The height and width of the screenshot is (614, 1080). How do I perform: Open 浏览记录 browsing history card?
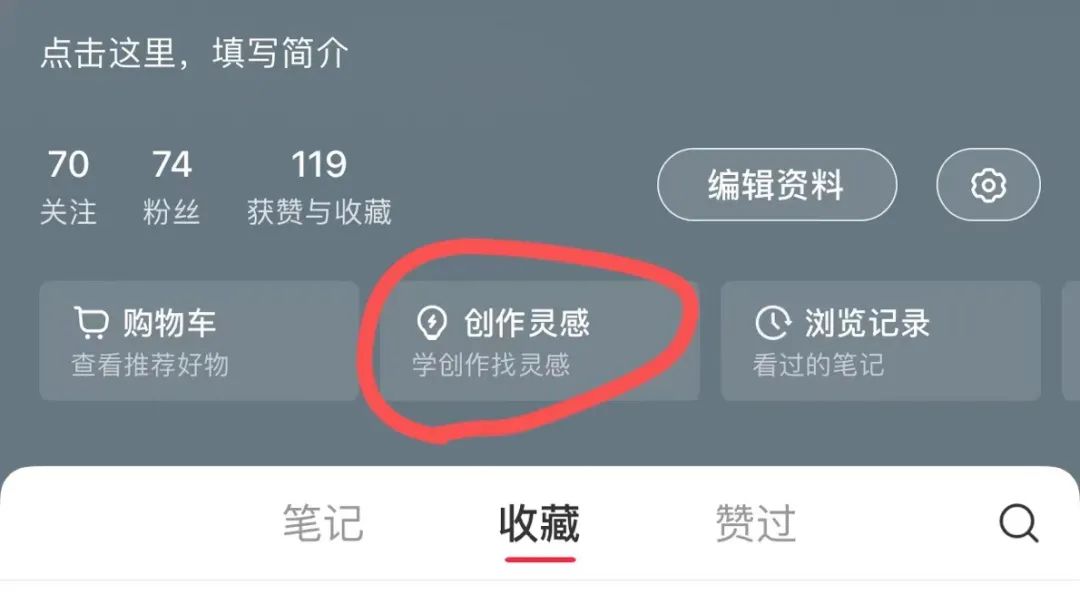point(880,341)
